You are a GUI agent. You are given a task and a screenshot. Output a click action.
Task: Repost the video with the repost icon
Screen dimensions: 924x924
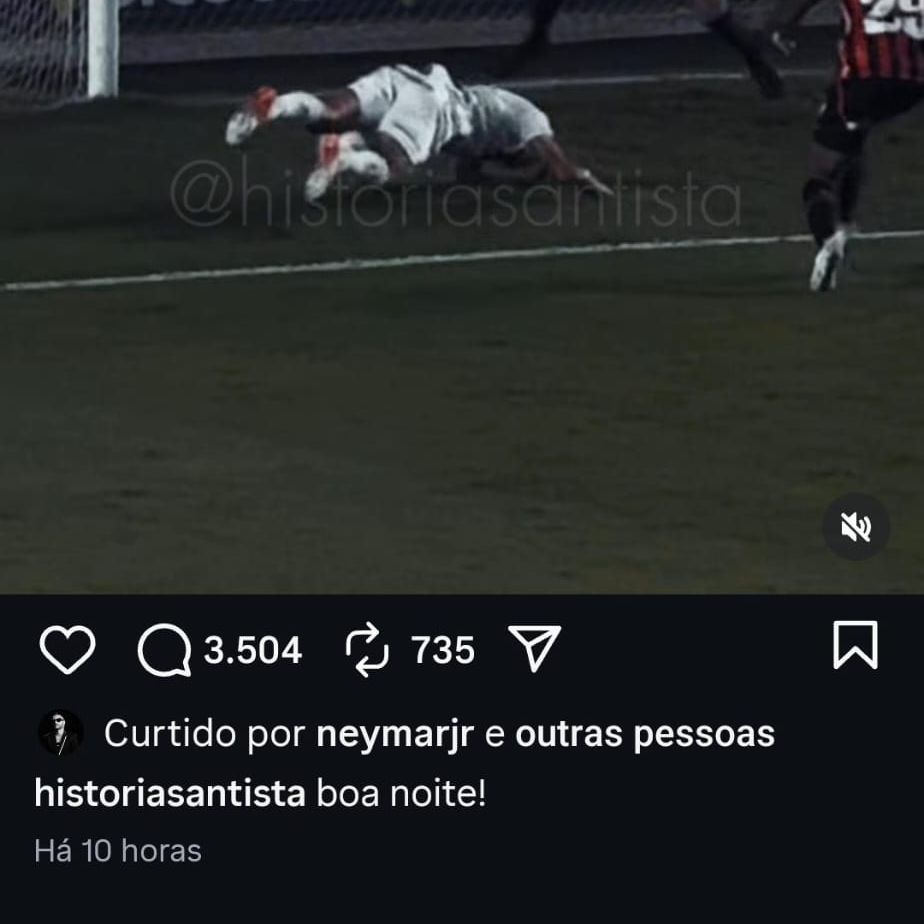(x=366, y=650)
